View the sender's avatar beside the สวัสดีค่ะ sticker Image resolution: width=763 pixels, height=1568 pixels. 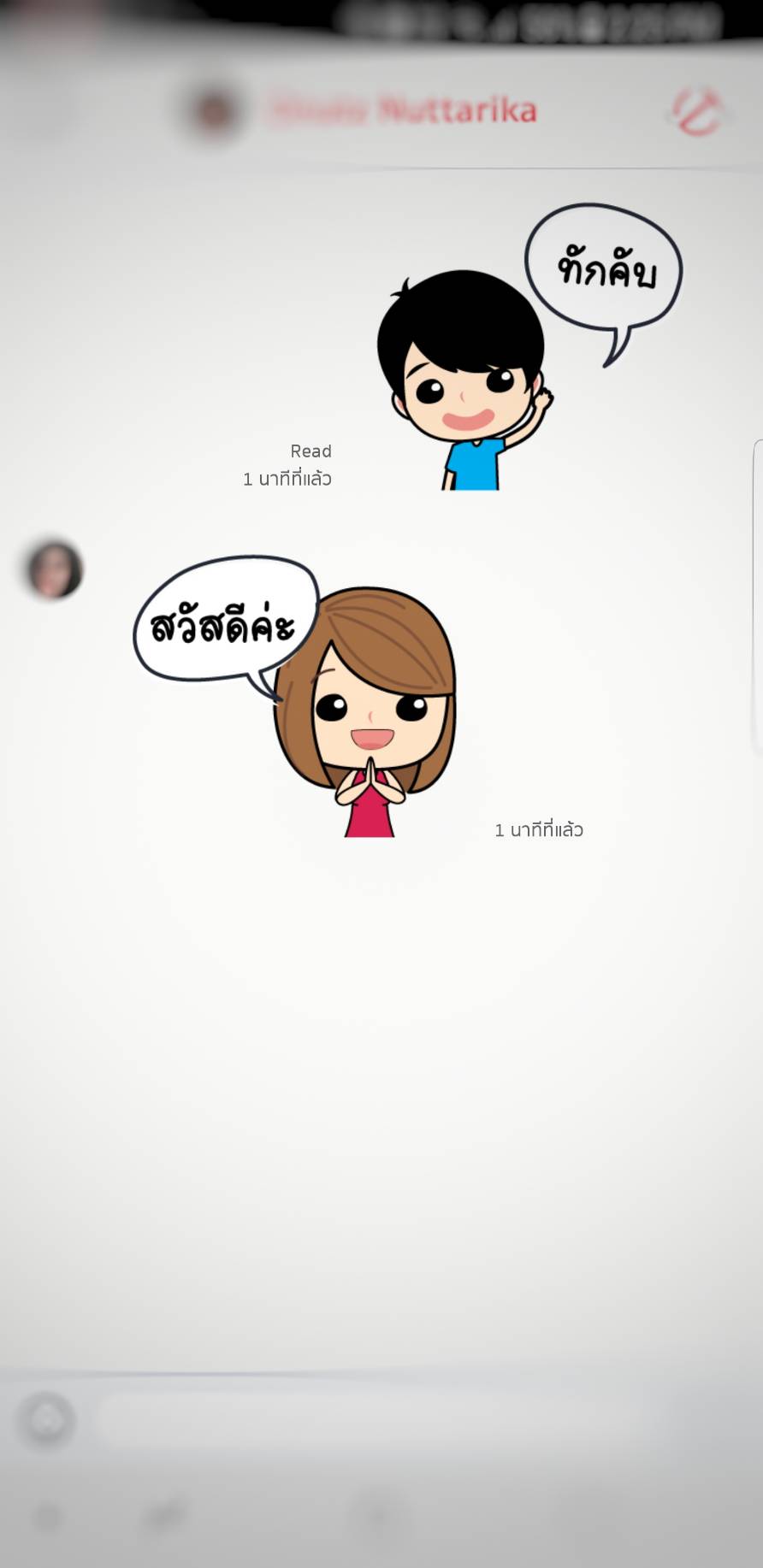coord(55,569)
